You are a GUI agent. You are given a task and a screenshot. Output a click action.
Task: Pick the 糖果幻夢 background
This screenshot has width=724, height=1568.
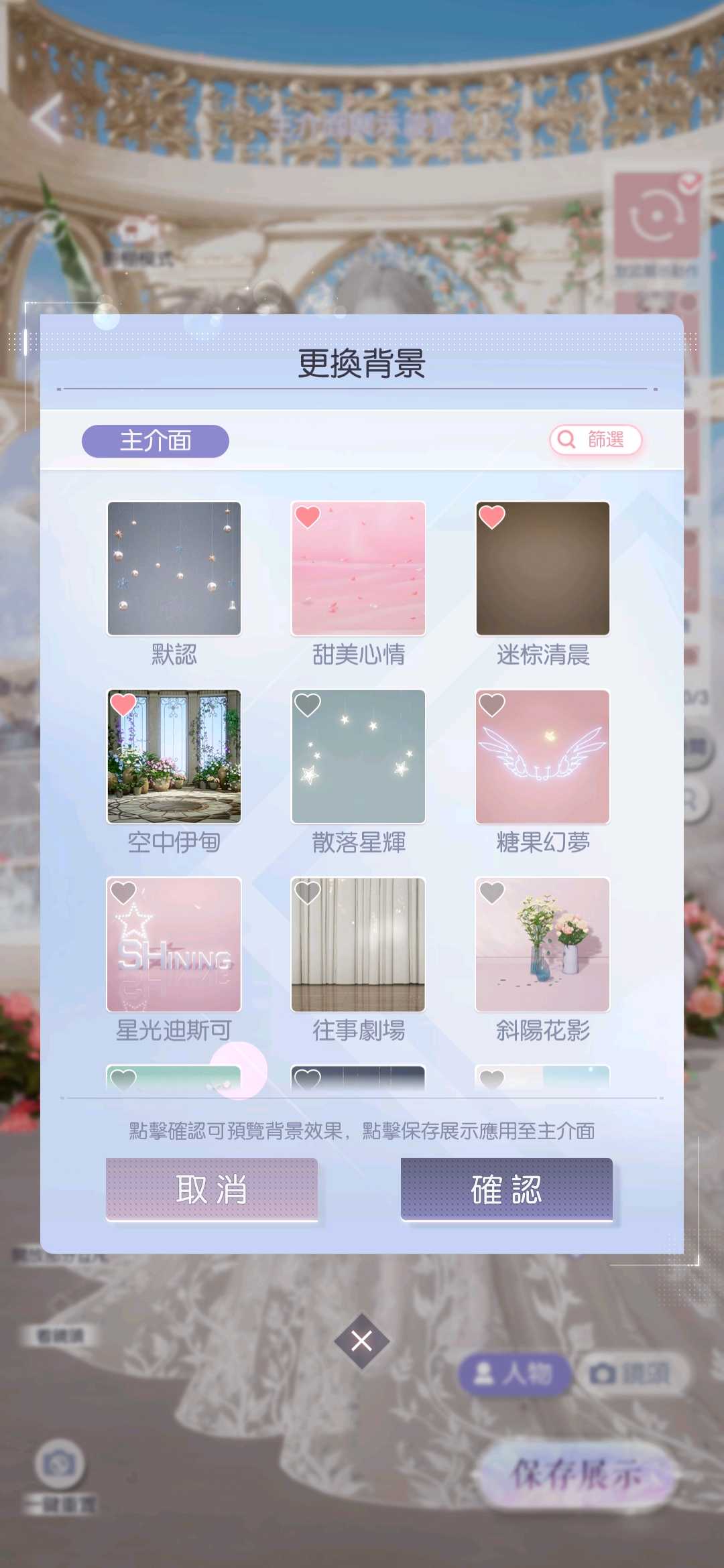pyautogui.click(x=543, y=757)
